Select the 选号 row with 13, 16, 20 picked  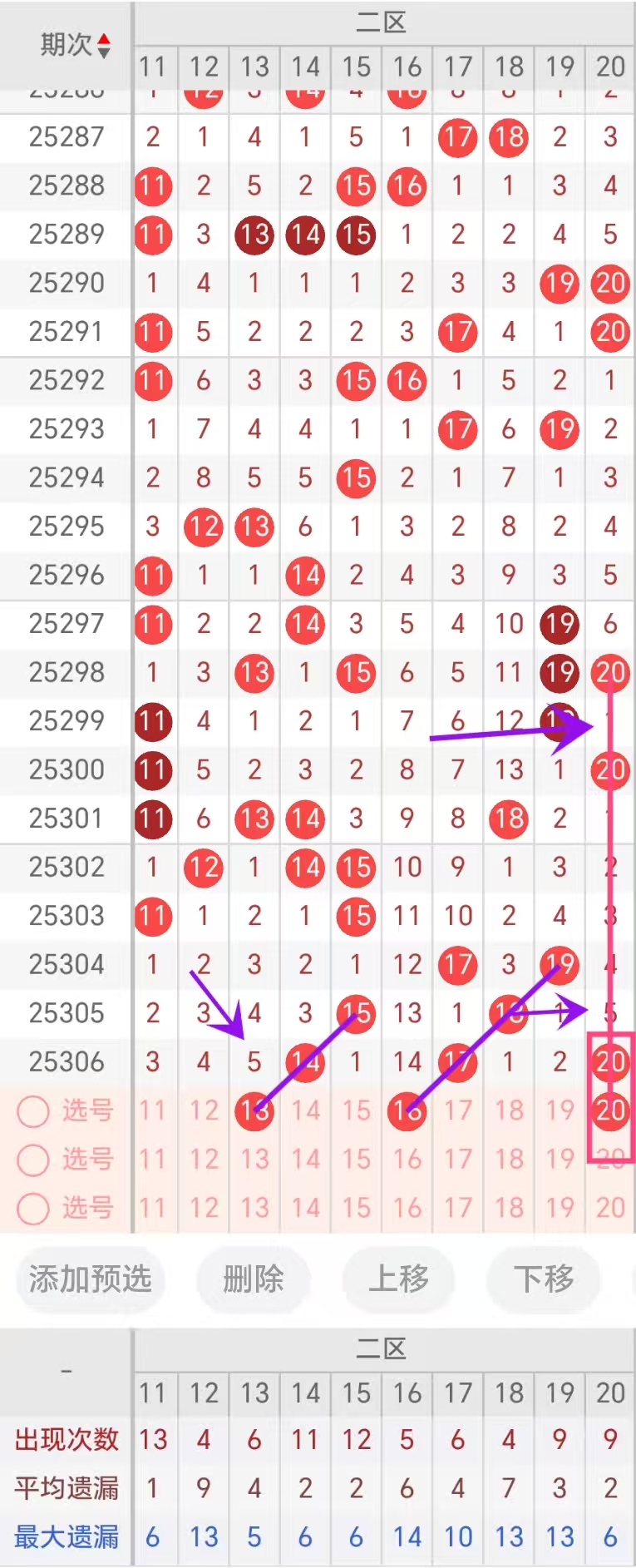pos(33,1110)
